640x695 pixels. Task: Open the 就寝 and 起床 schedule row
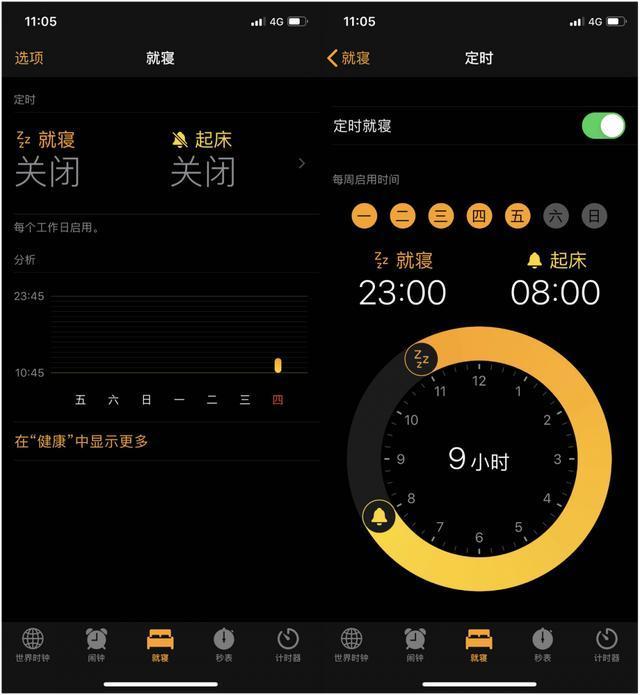tap(160, 161)
